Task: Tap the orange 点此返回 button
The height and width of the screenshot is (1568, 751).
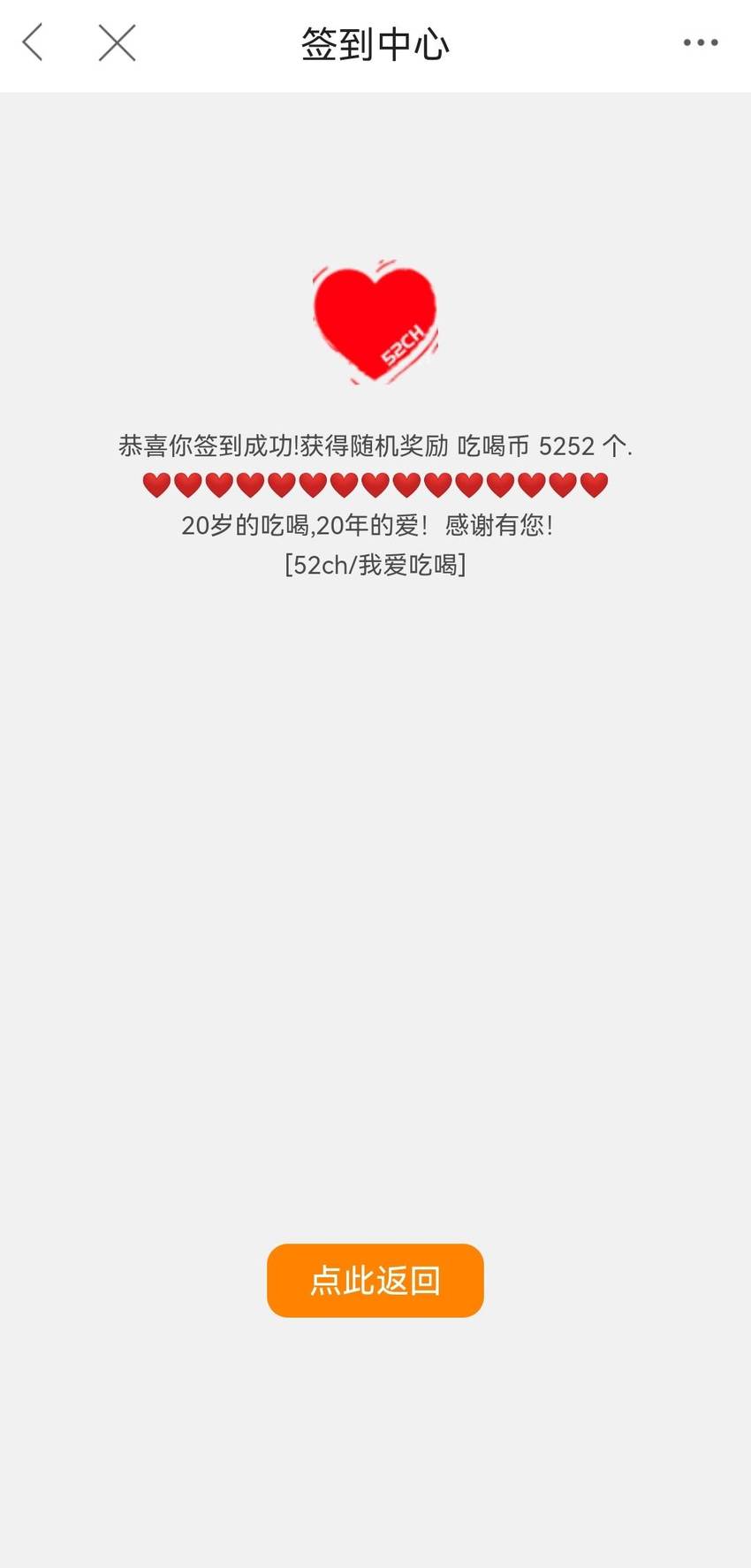Action: (375, 1280)
